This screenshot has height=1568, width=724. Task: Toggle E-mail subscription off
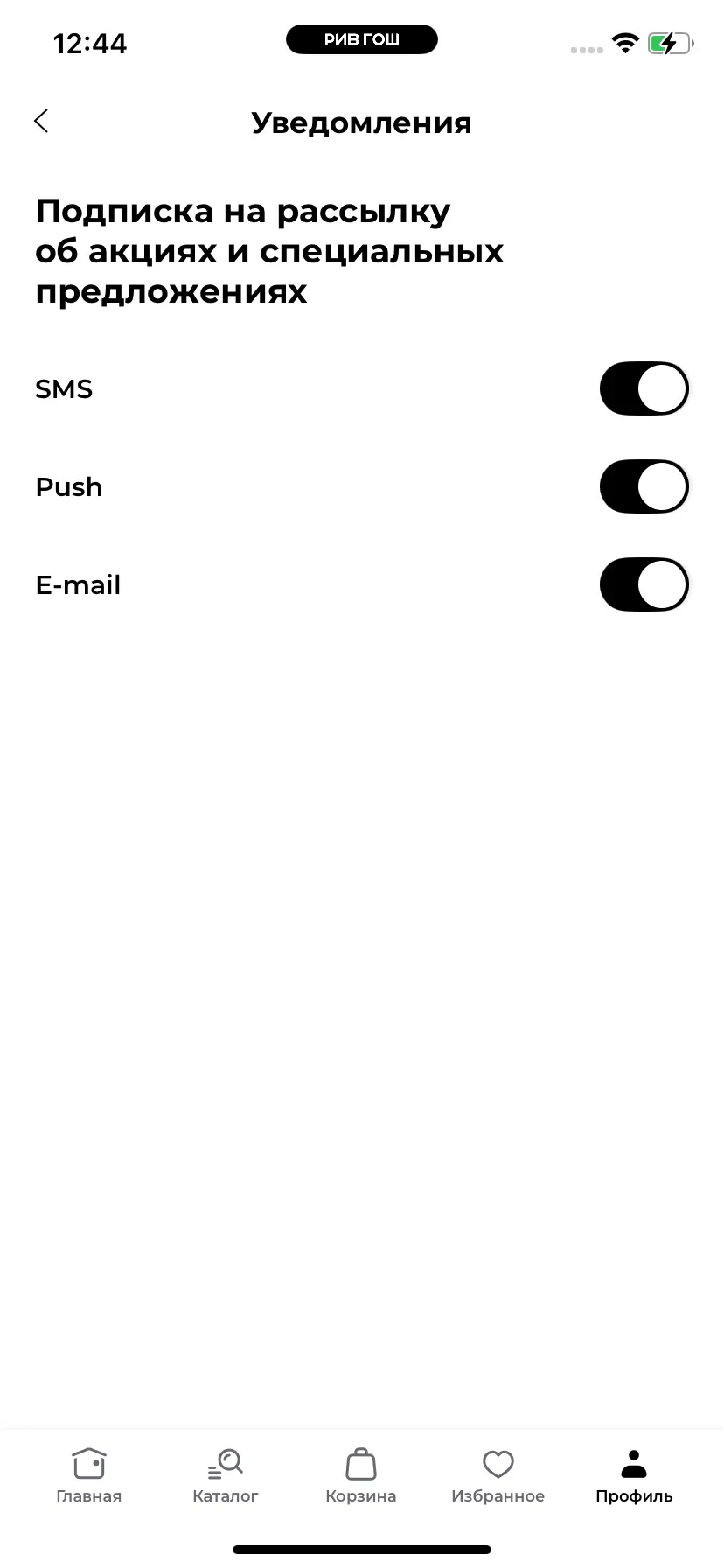(644, 584)
